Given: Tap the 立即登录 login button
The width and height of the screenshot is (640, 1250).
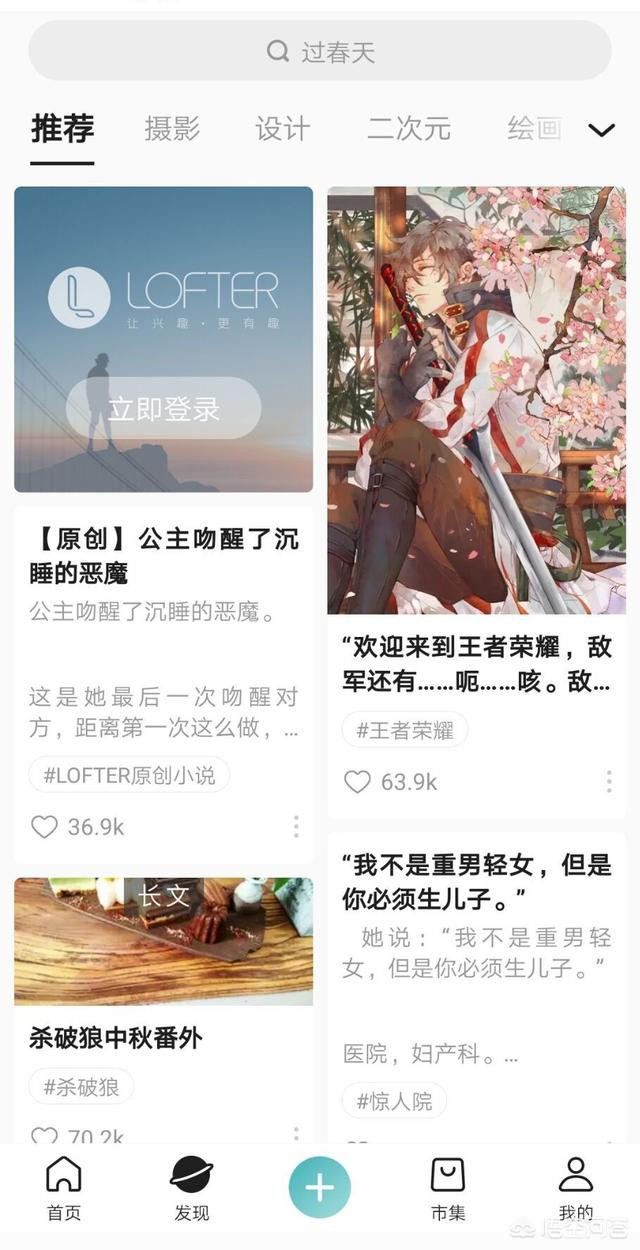Looking at the screenshot, I should tap(163, 408).
